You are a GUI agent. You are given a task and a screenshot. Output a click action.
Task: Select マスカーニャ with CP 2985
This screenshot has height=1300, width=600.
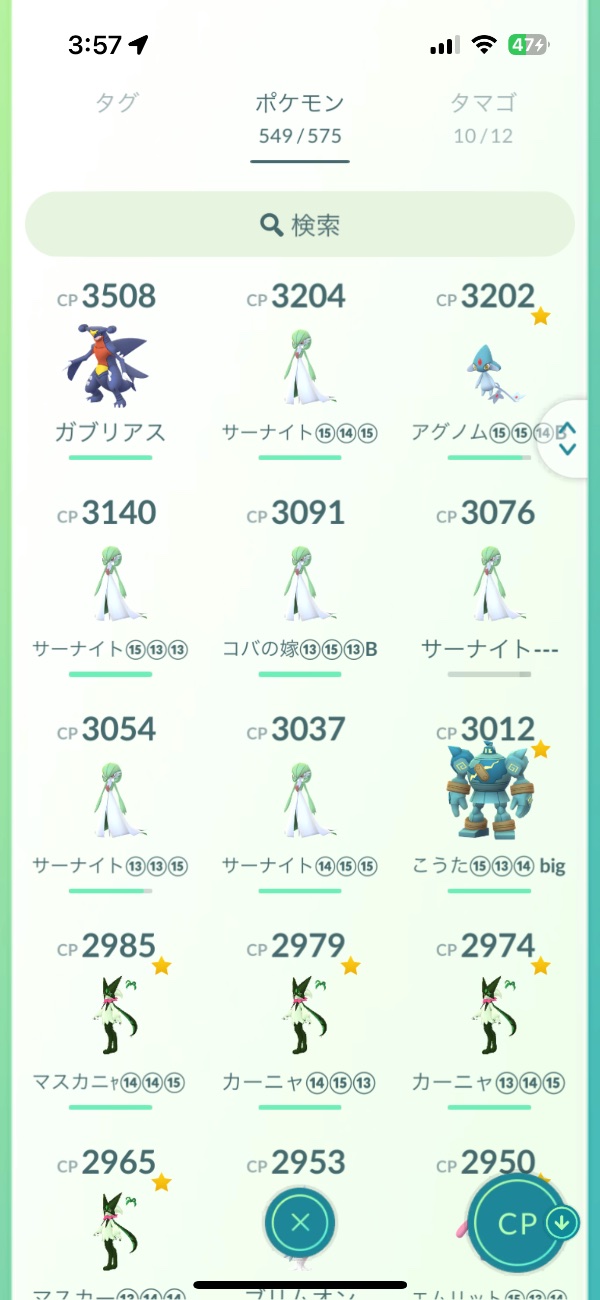pyautogui.click(x=110, y=1015)
